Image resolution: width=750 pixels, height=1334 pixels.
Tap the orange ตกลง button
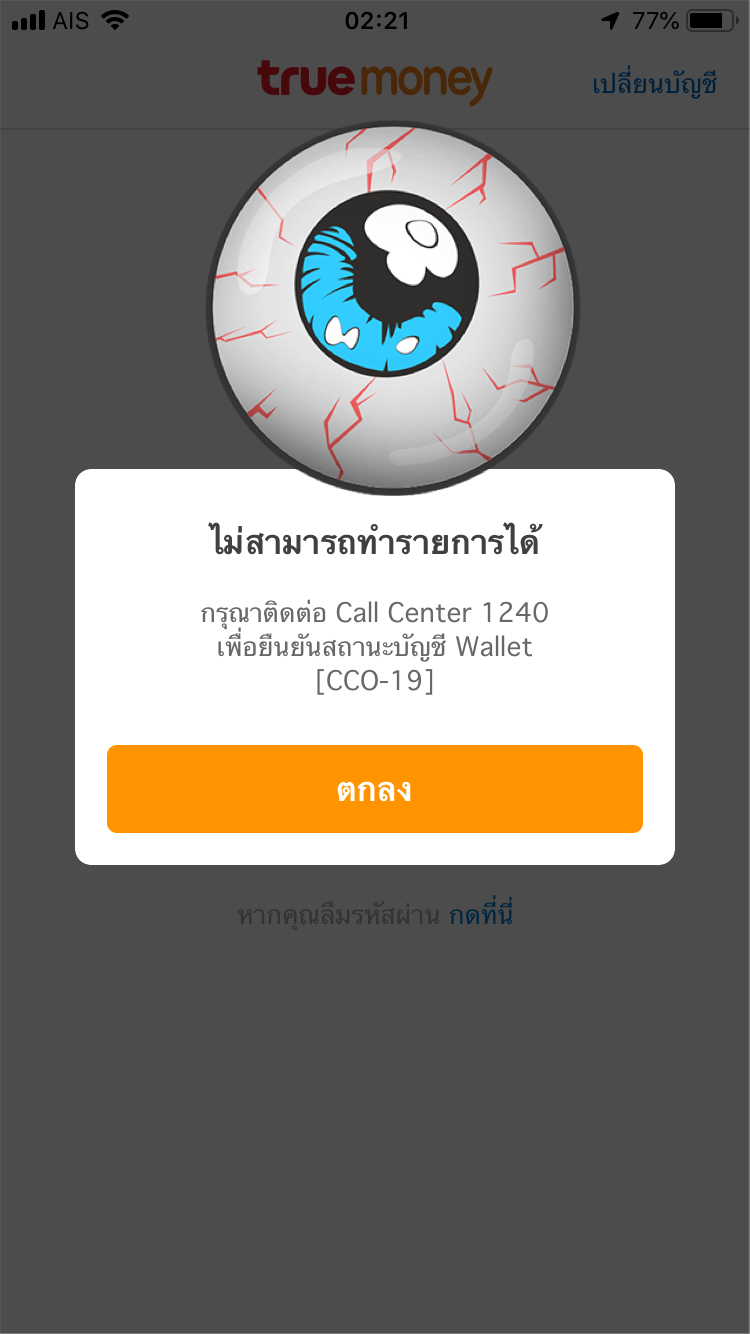[374, 789]
